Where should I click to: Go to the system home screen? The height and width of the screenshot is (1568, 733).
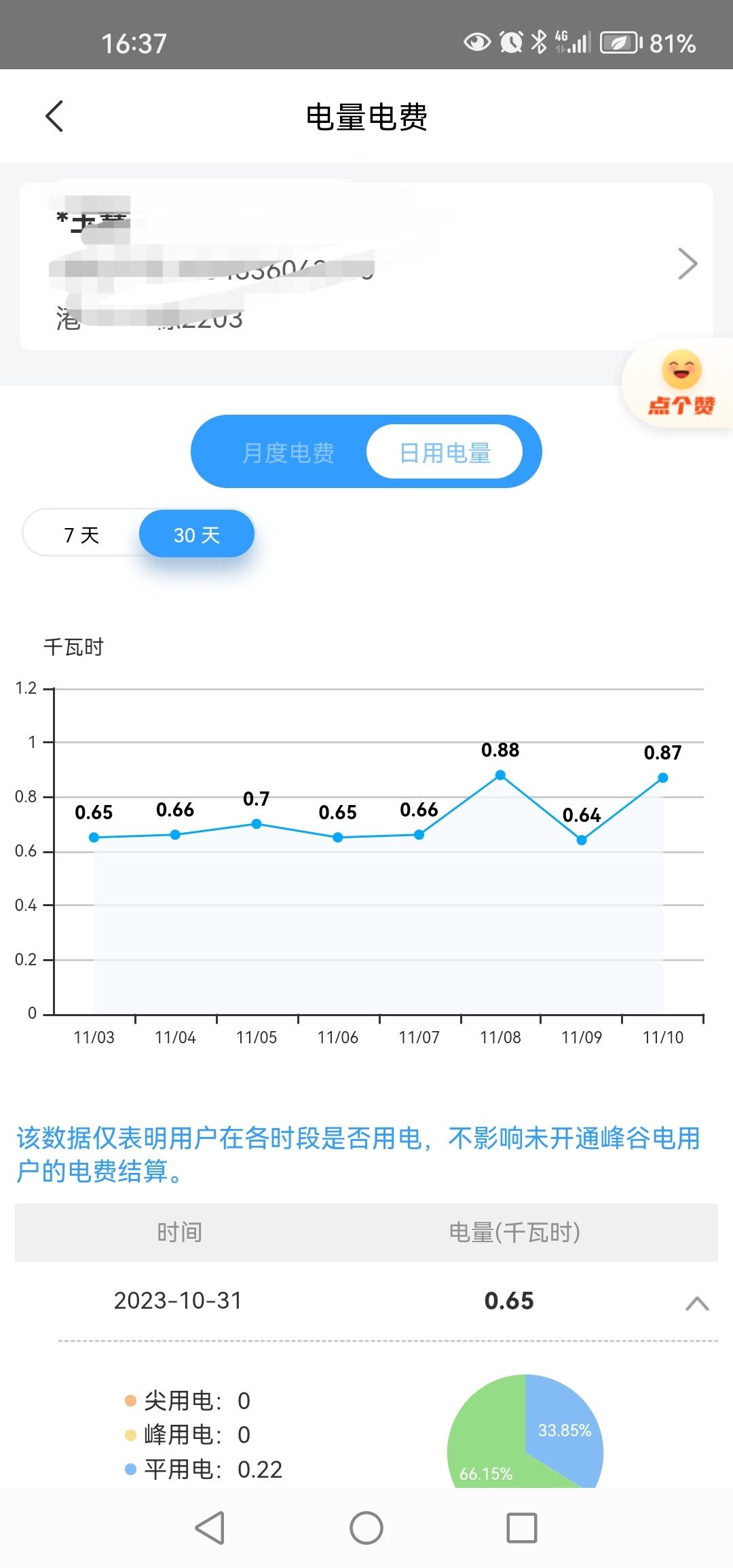click(366, 1527)
